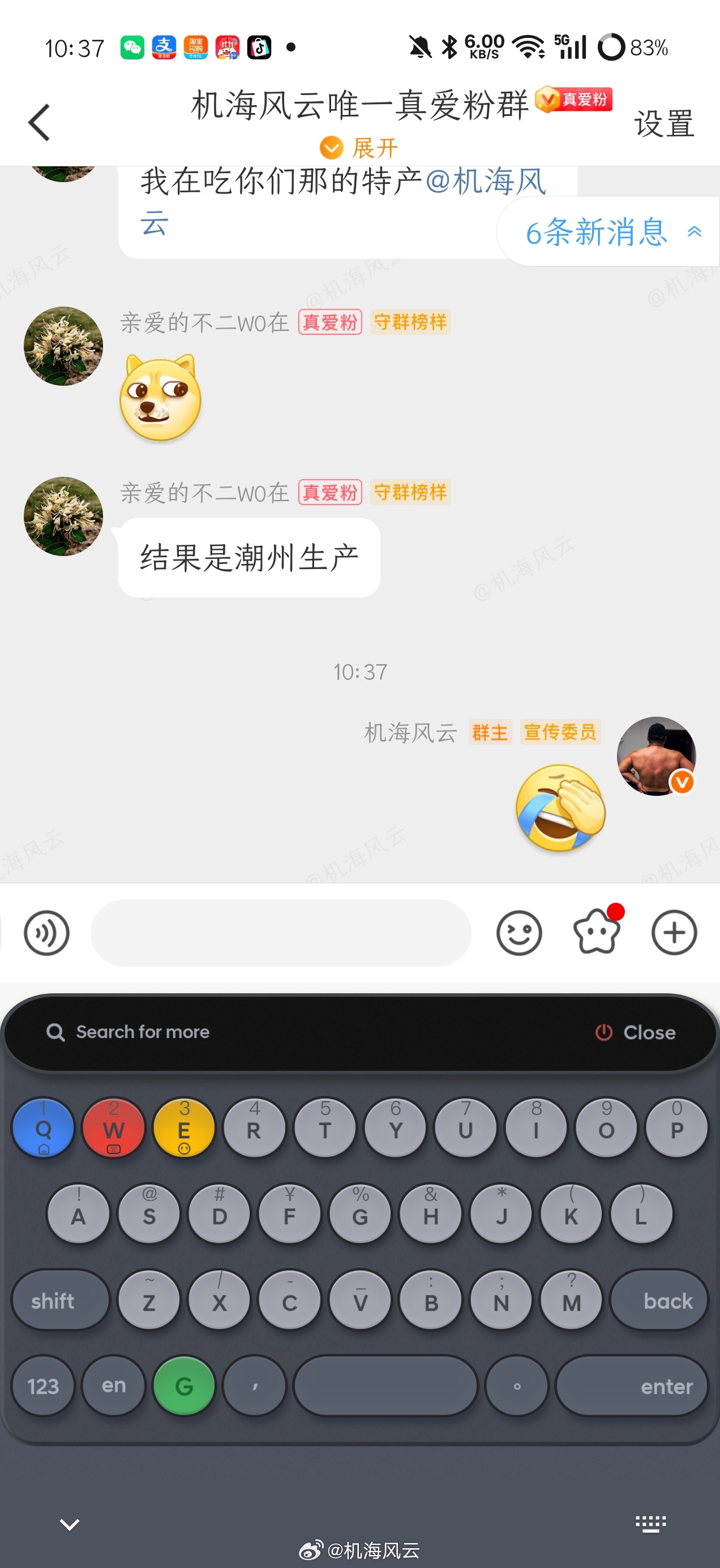Viewport: 720px width, 1568px height.
Task: Tap the magnifier search icon on keyboard
Action: pos(55,1032)
